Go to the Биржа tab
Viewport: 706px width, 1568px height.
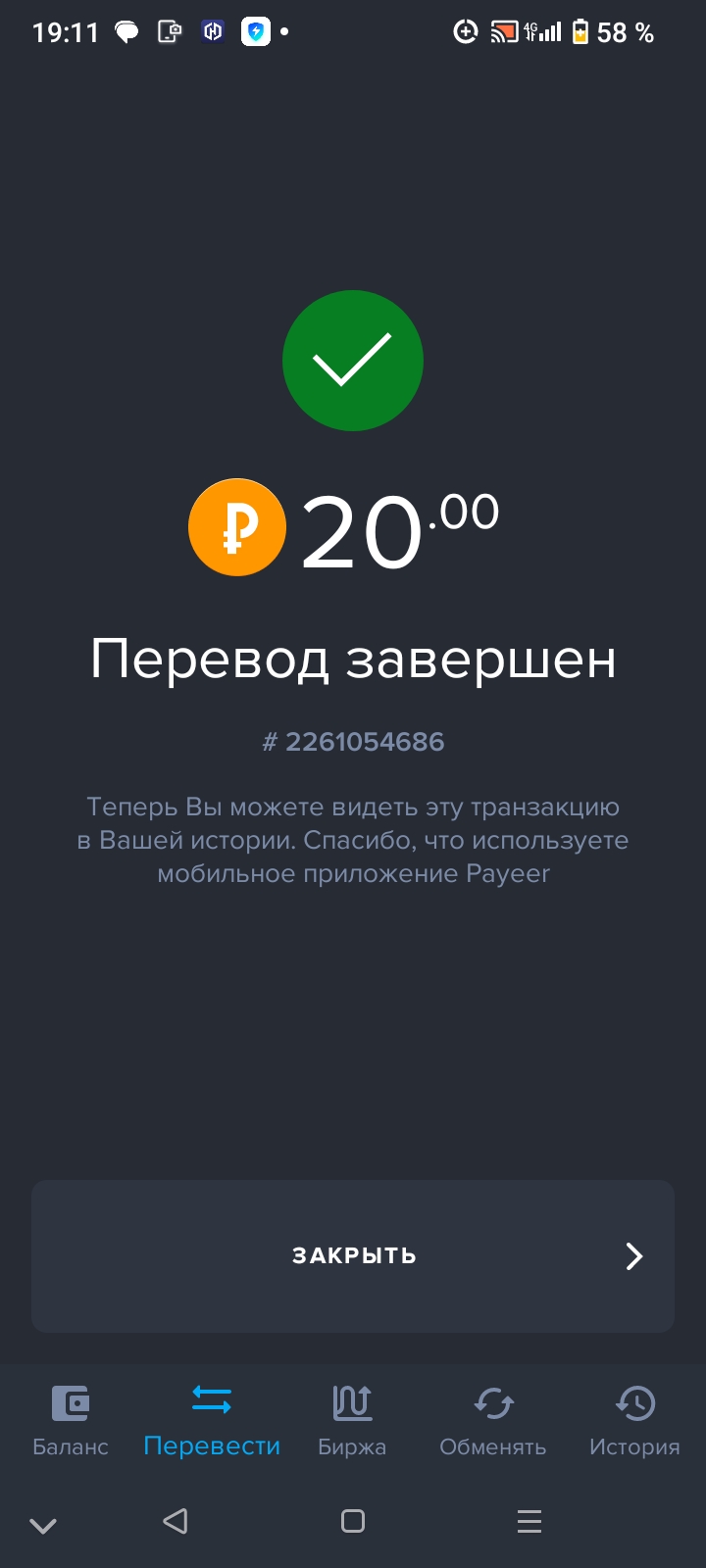352,1421
